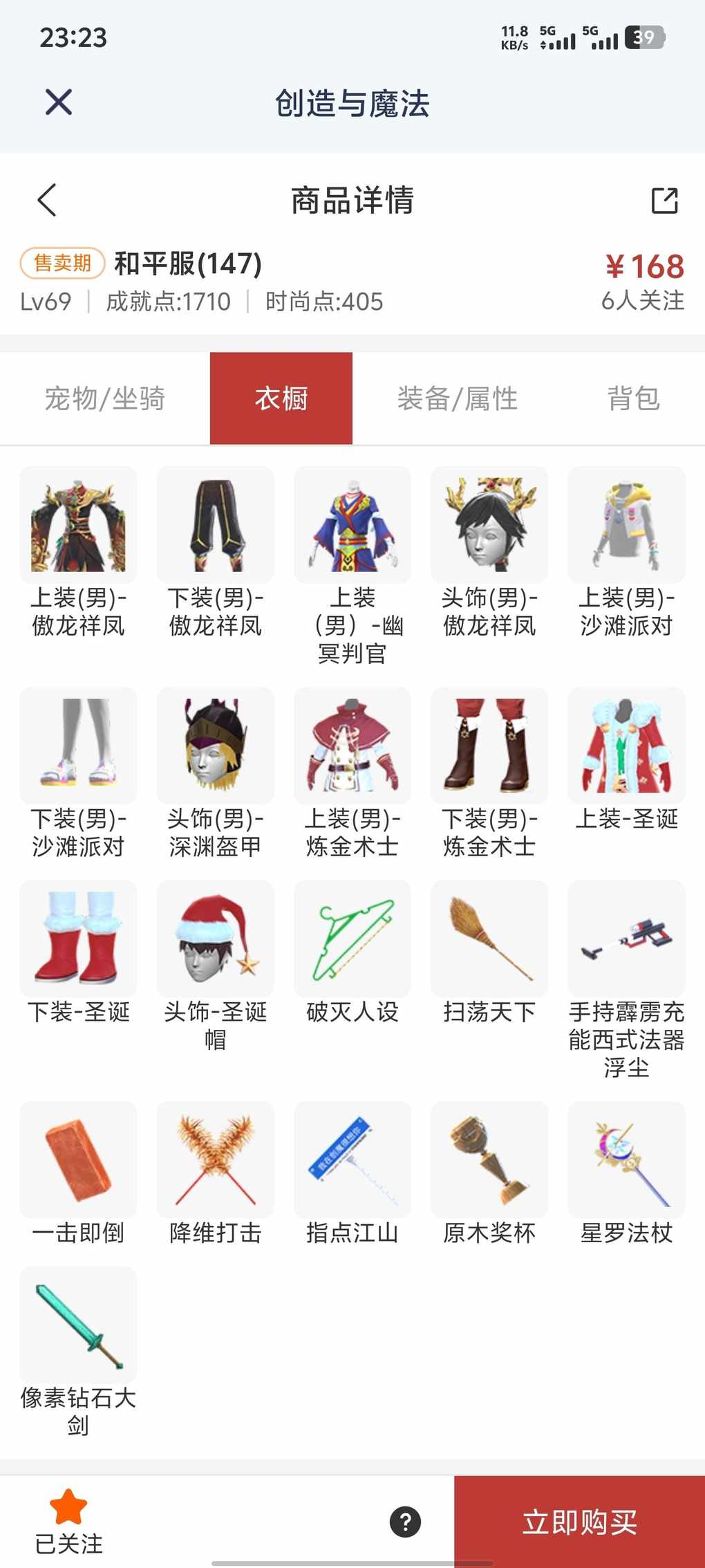
Task: Open the 原木奖杯 item
Action: point(489,1160)
